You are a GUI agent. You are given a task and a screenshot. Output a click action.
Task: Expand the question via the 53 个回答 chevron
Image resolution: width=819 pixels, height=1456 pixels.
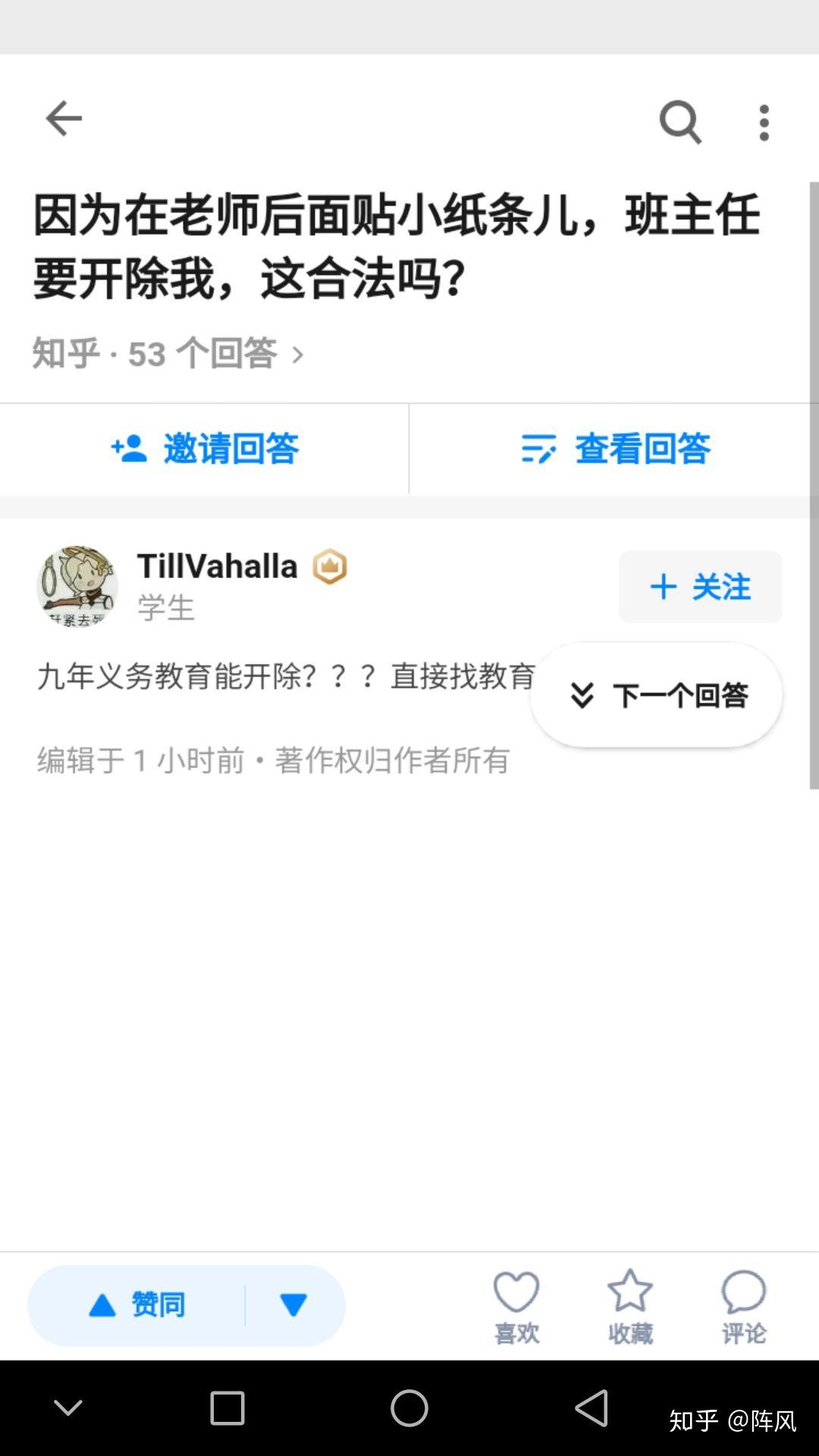click(298, 353)
